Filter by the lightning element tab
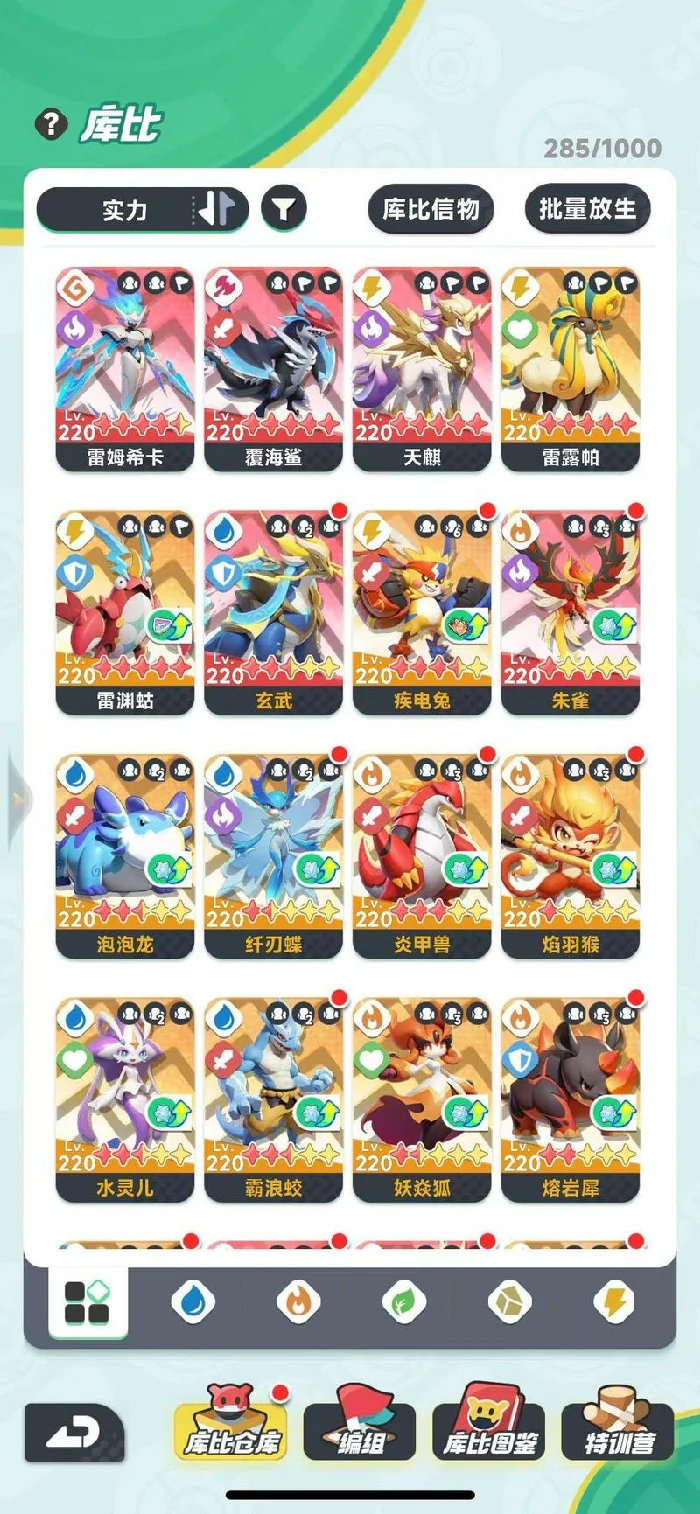 coord(613,1302)
